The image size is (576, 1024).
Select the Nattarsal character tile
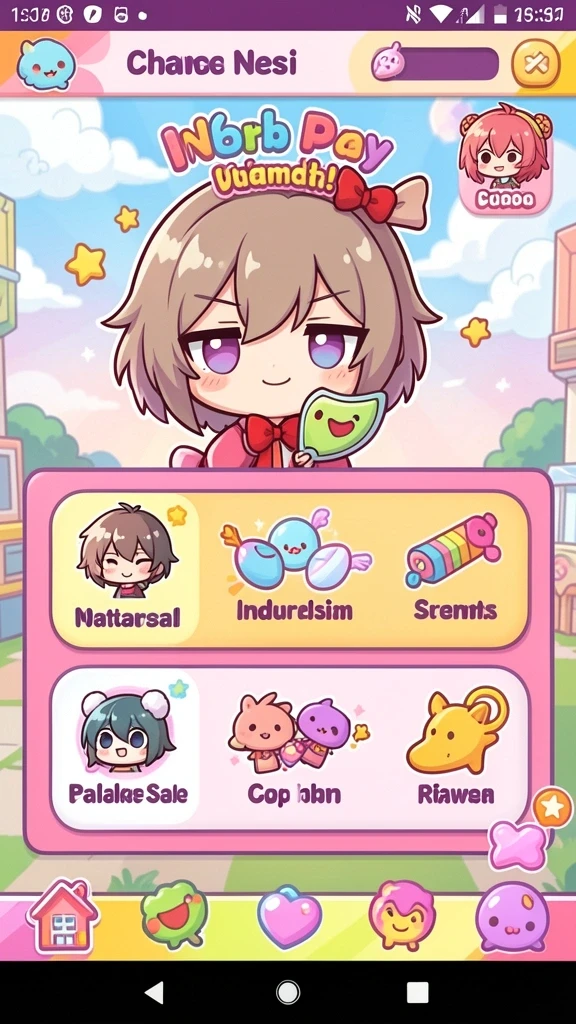126,569
